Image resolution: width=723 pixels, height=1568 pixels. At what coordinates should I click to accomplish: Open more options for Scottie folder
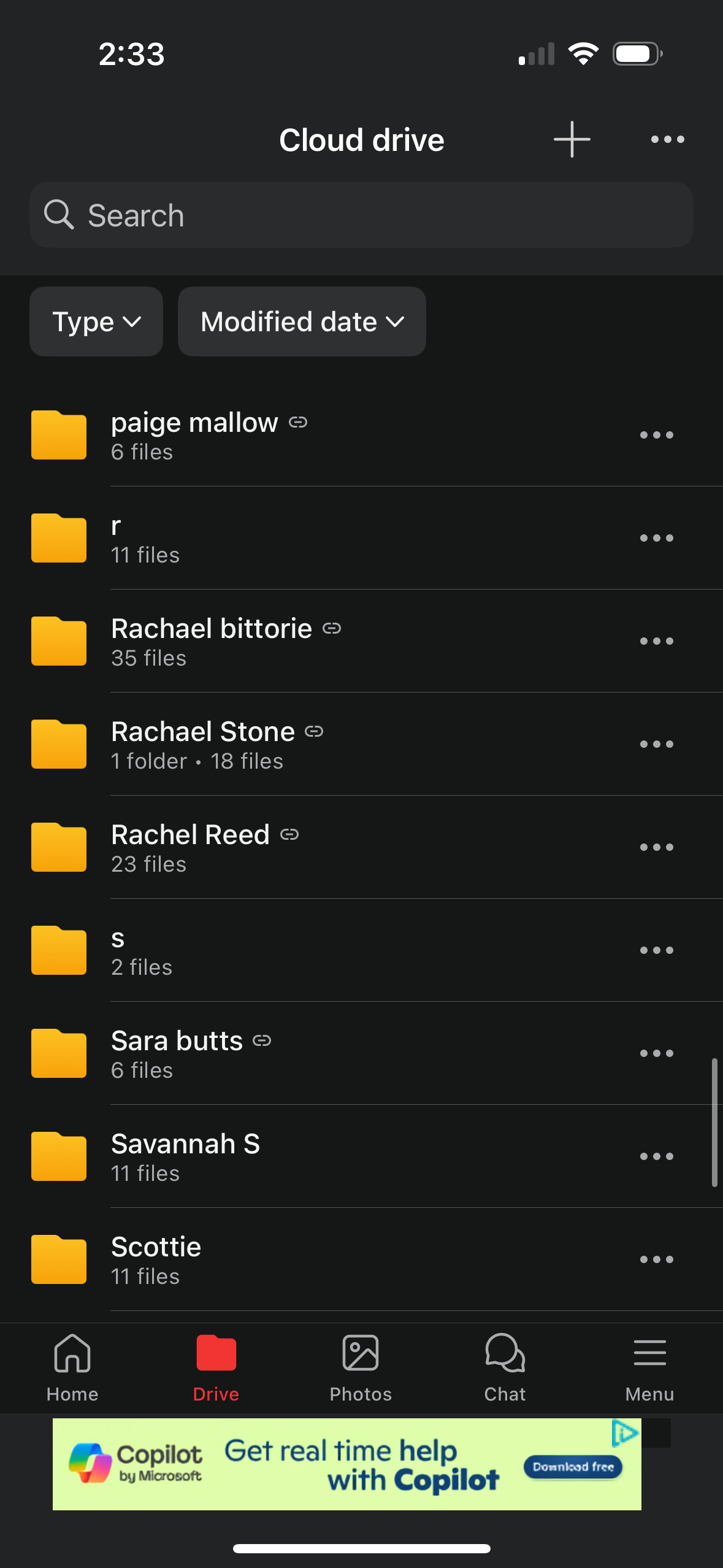click(x=656, y=1259)
